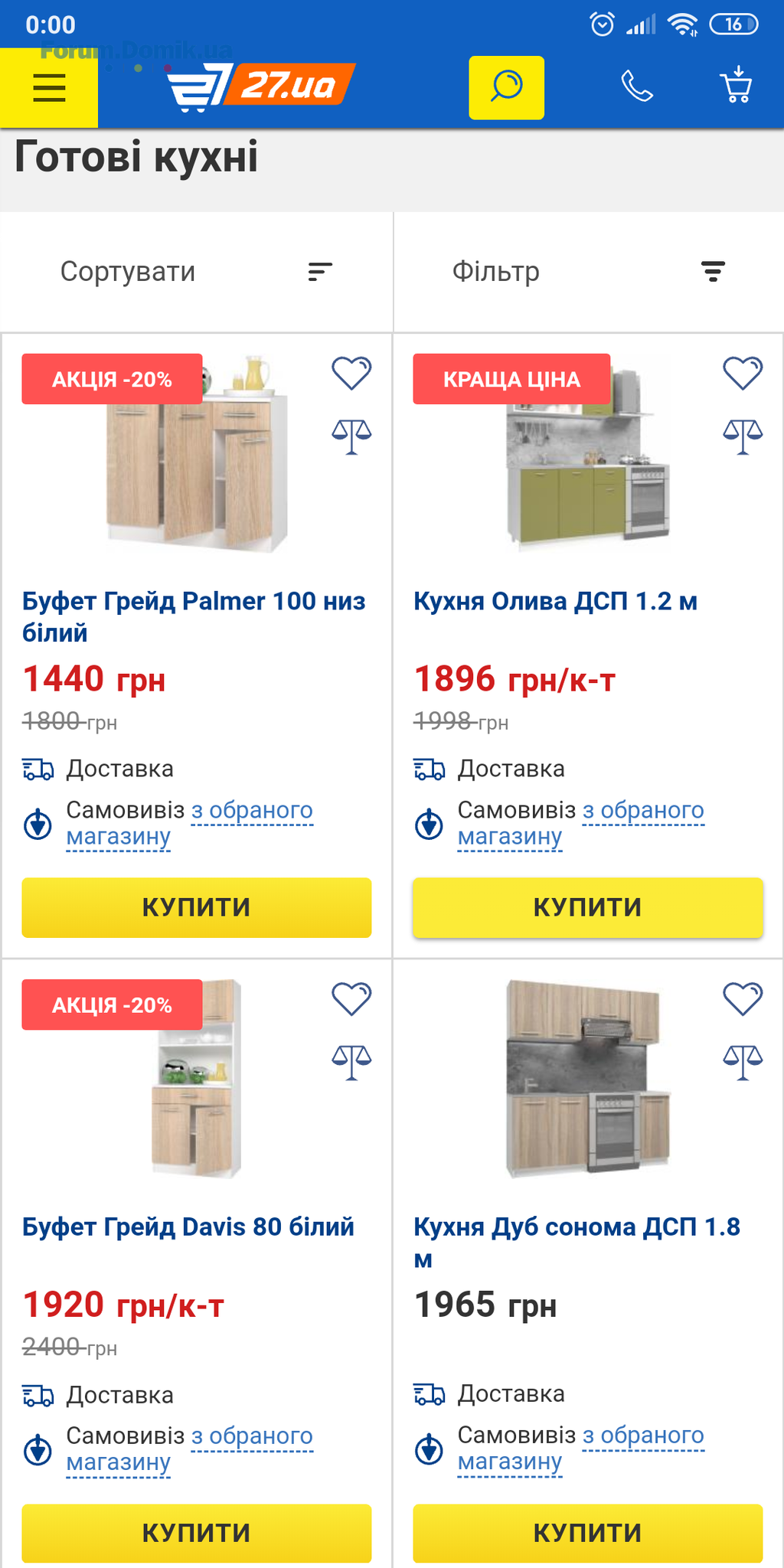Buy Кухня Дуб сонома ДСП 1.8 м
The width and height of the screenshot is (784, 1568).
click(x=587, y=1533)
